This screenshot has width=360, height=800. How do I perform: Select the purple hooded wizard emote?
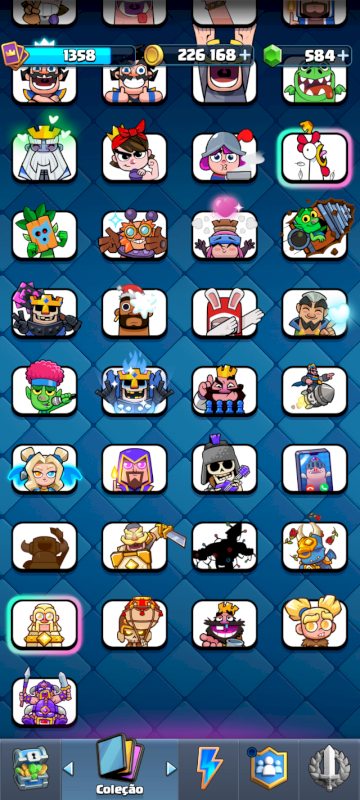point(134,468)
